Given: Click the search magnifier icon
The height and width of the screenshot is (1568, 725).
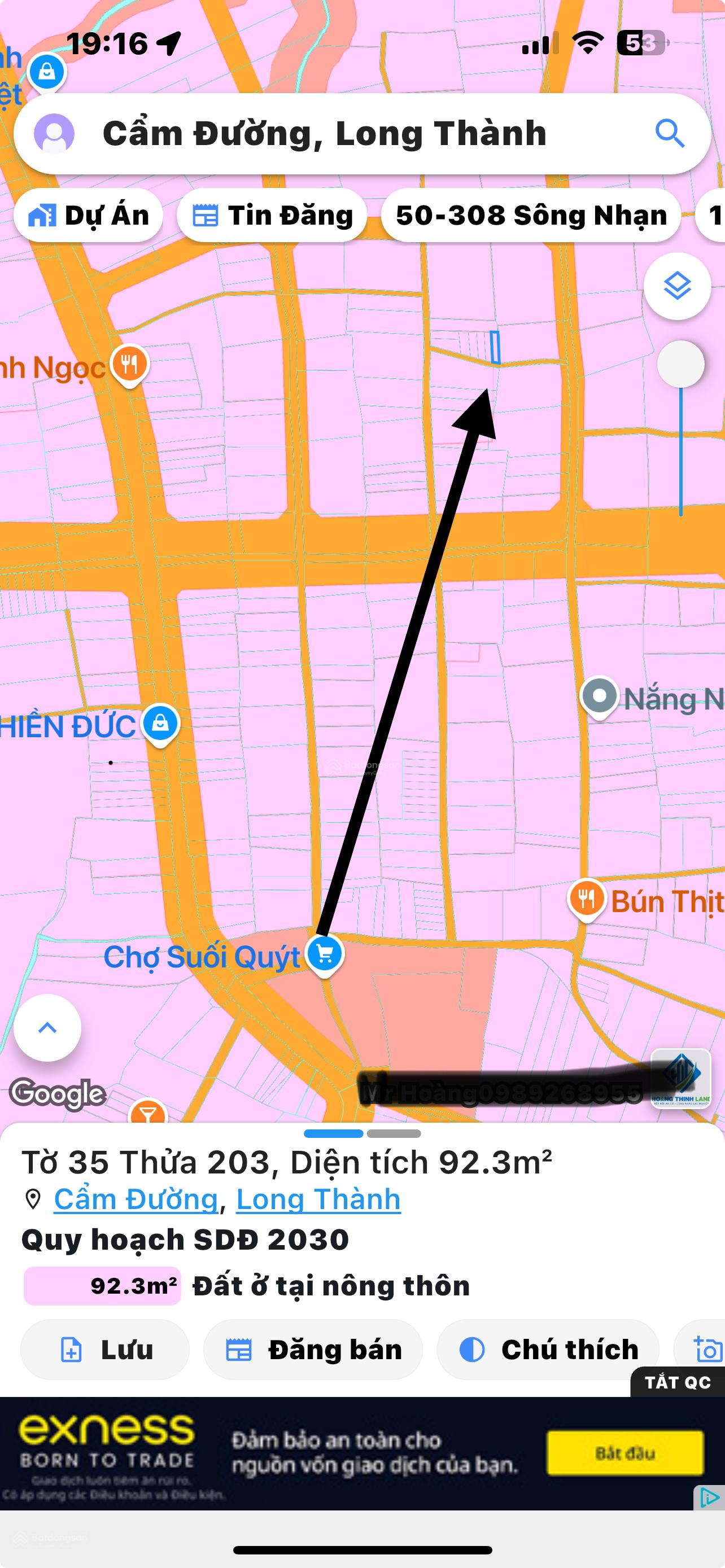Looking at the screenshot, I should (670, 134).
